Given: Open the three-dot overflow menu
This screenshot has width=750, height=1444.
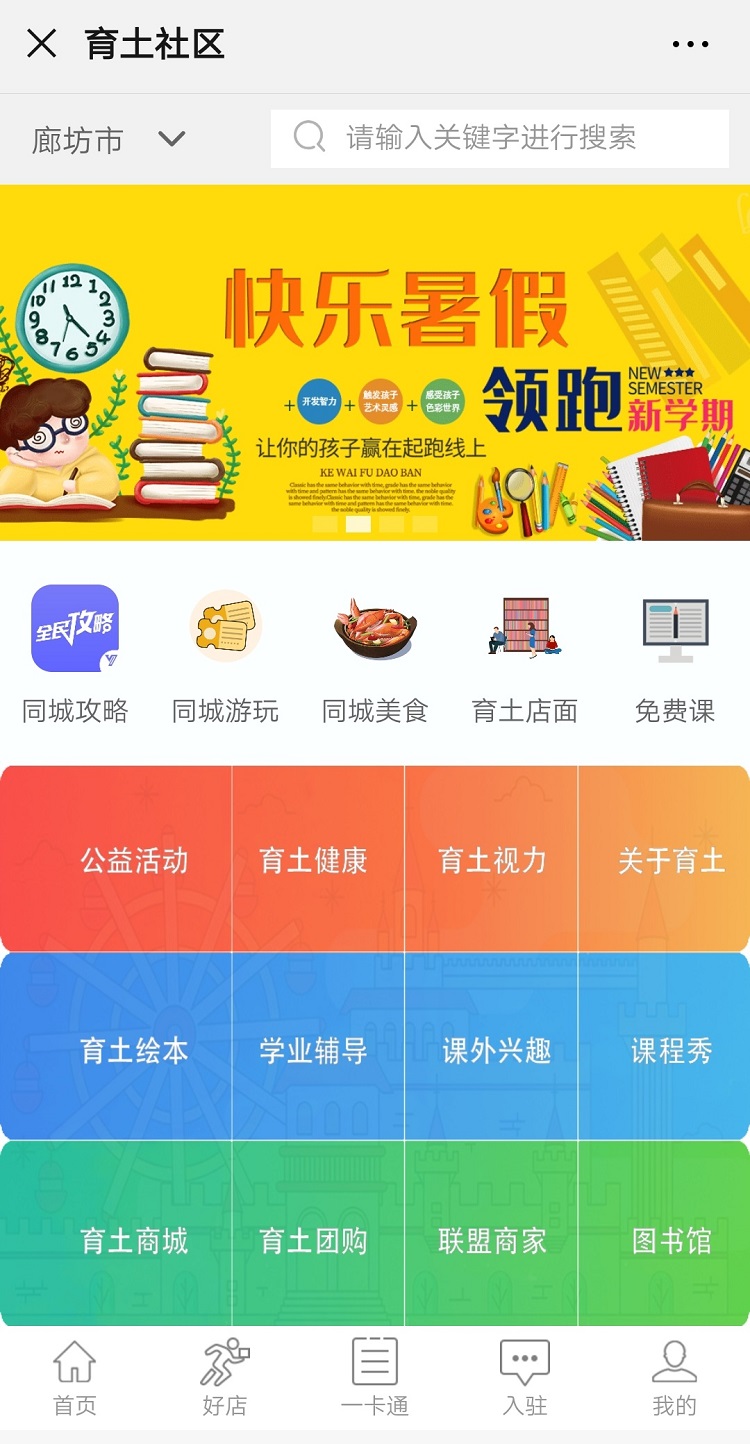Looking at the screenshot, I should click(690, 44).
